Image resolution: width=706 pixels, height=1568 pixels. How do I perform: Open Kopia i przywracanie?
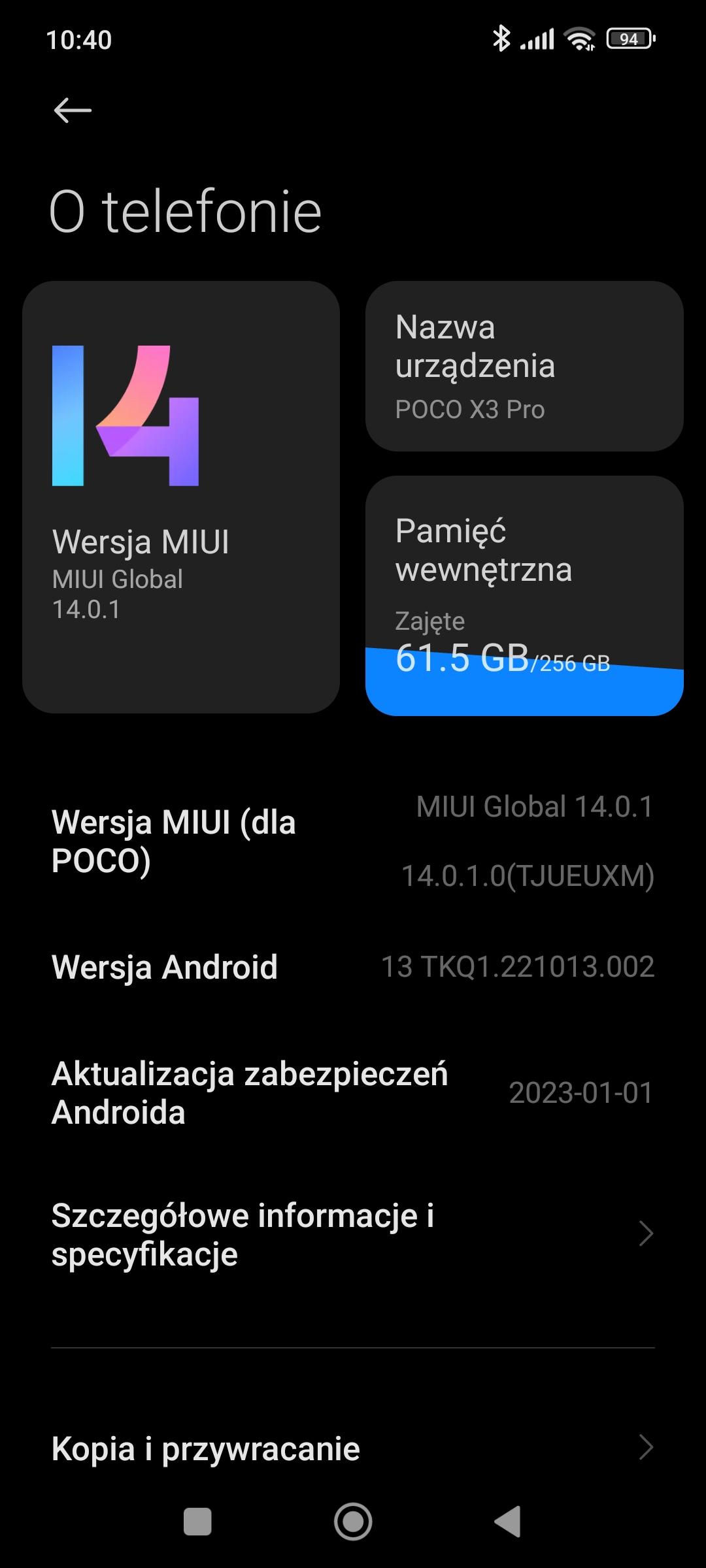[353, 1448]
